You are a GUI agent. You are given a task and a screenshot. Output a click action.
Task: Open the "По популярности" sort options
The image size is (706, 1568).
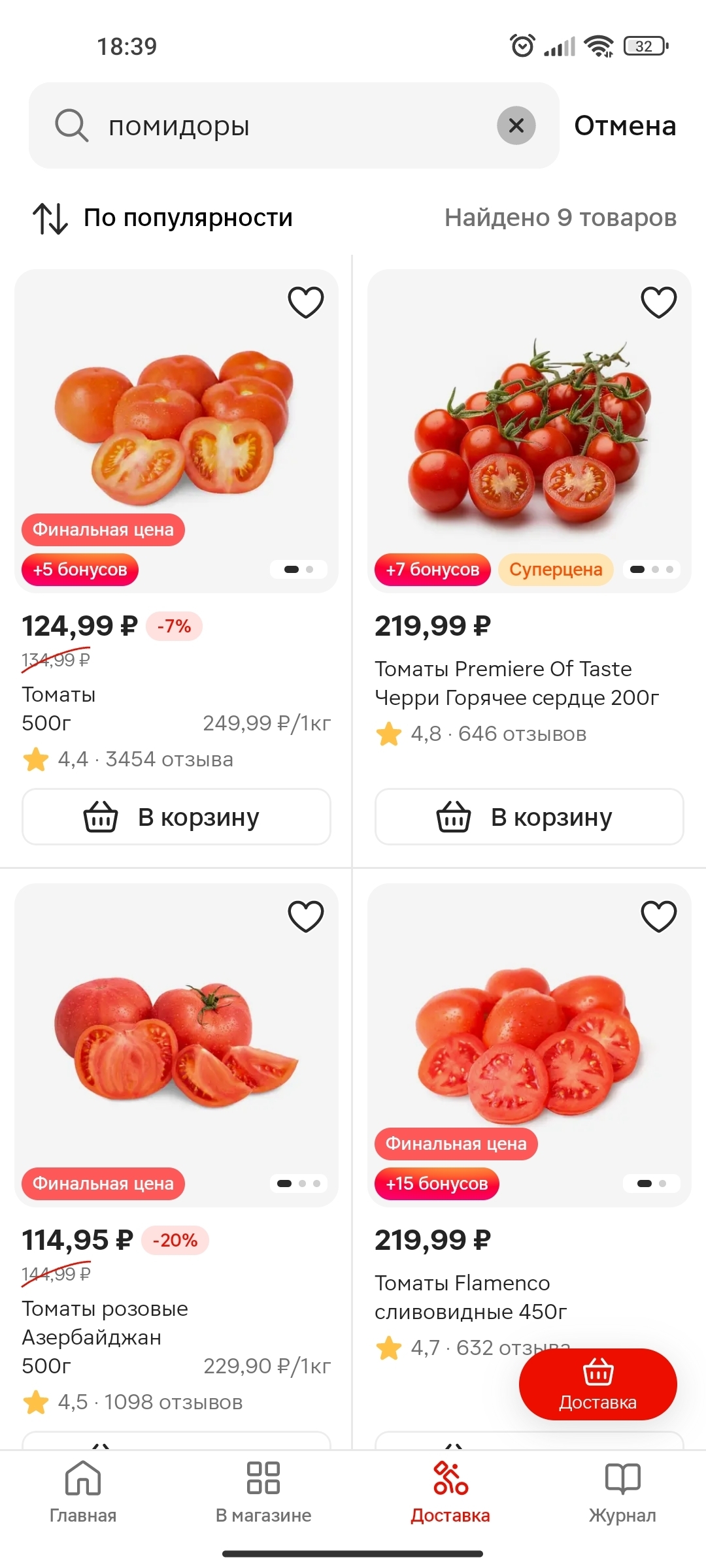pos(163,218)
